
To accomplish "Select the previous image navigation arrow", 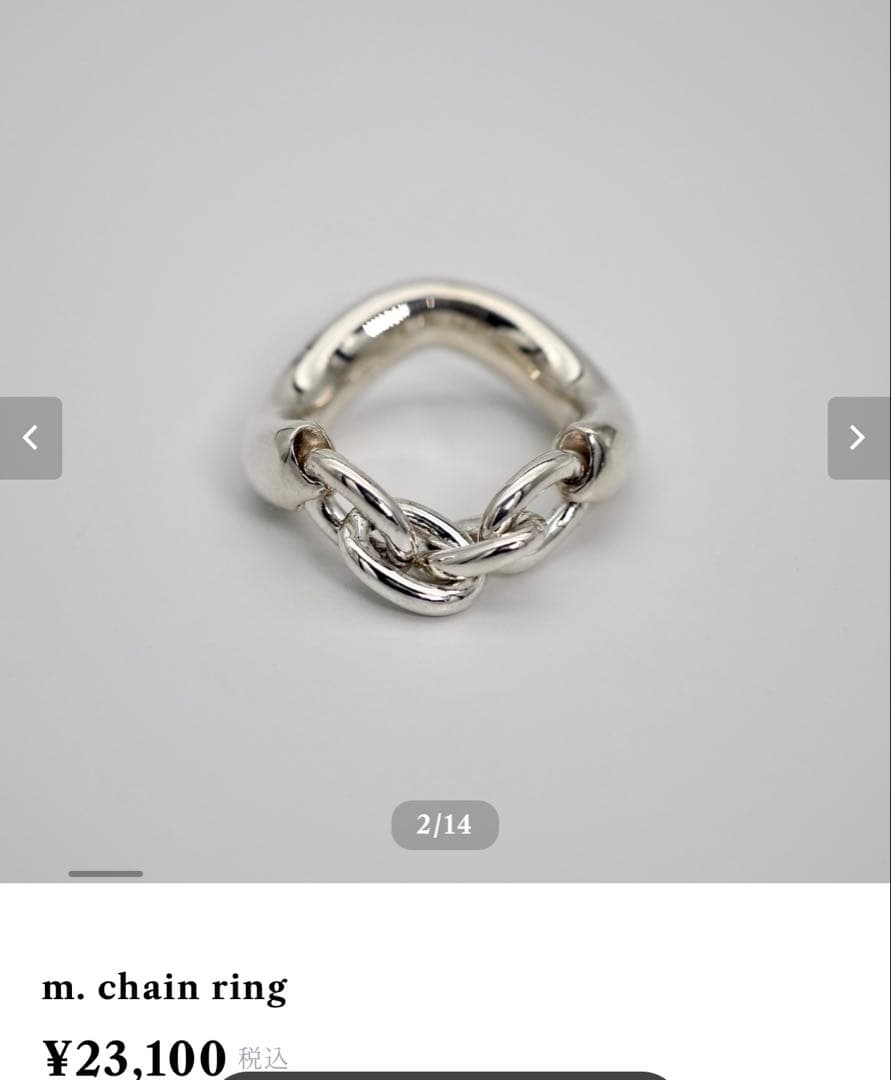I will point(31,438).
